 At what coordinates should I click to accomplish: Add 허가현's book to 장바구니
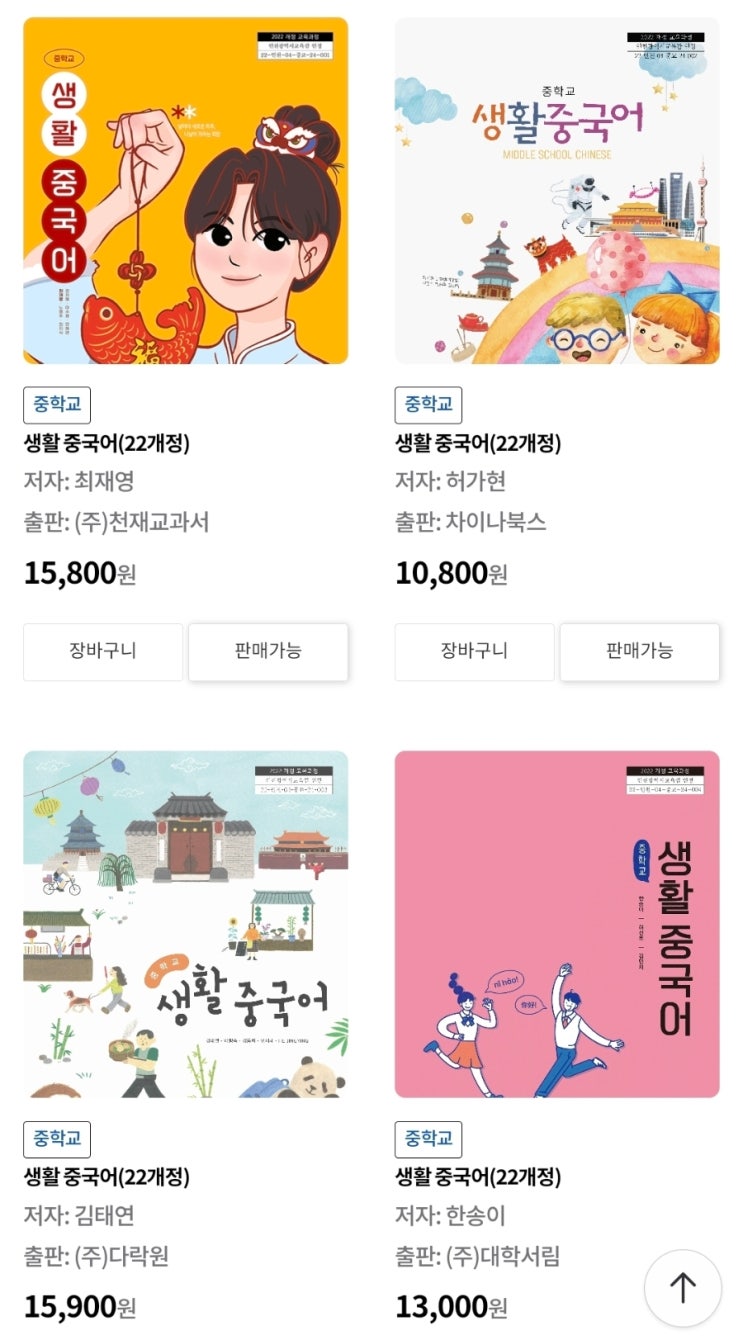(475, 651)
